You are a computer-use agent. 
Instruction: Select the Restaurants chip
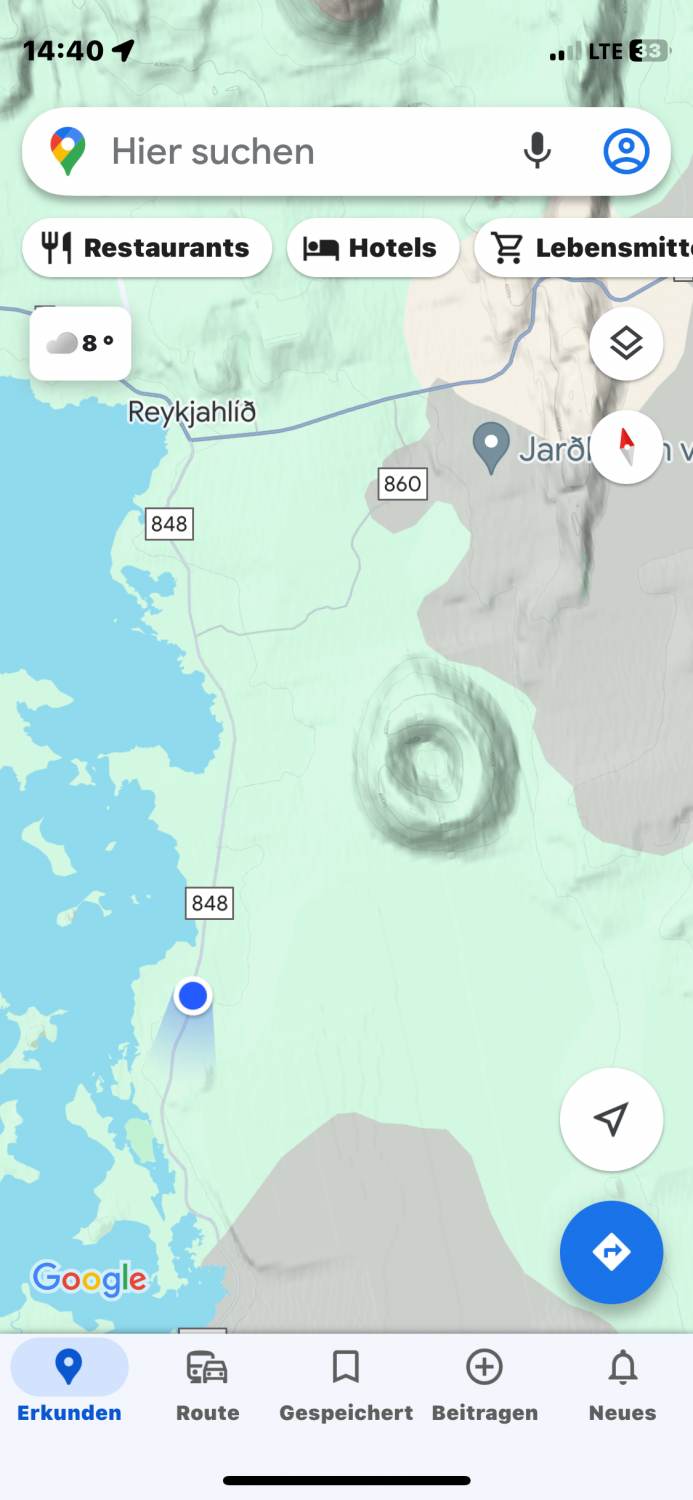pos(147,248)
